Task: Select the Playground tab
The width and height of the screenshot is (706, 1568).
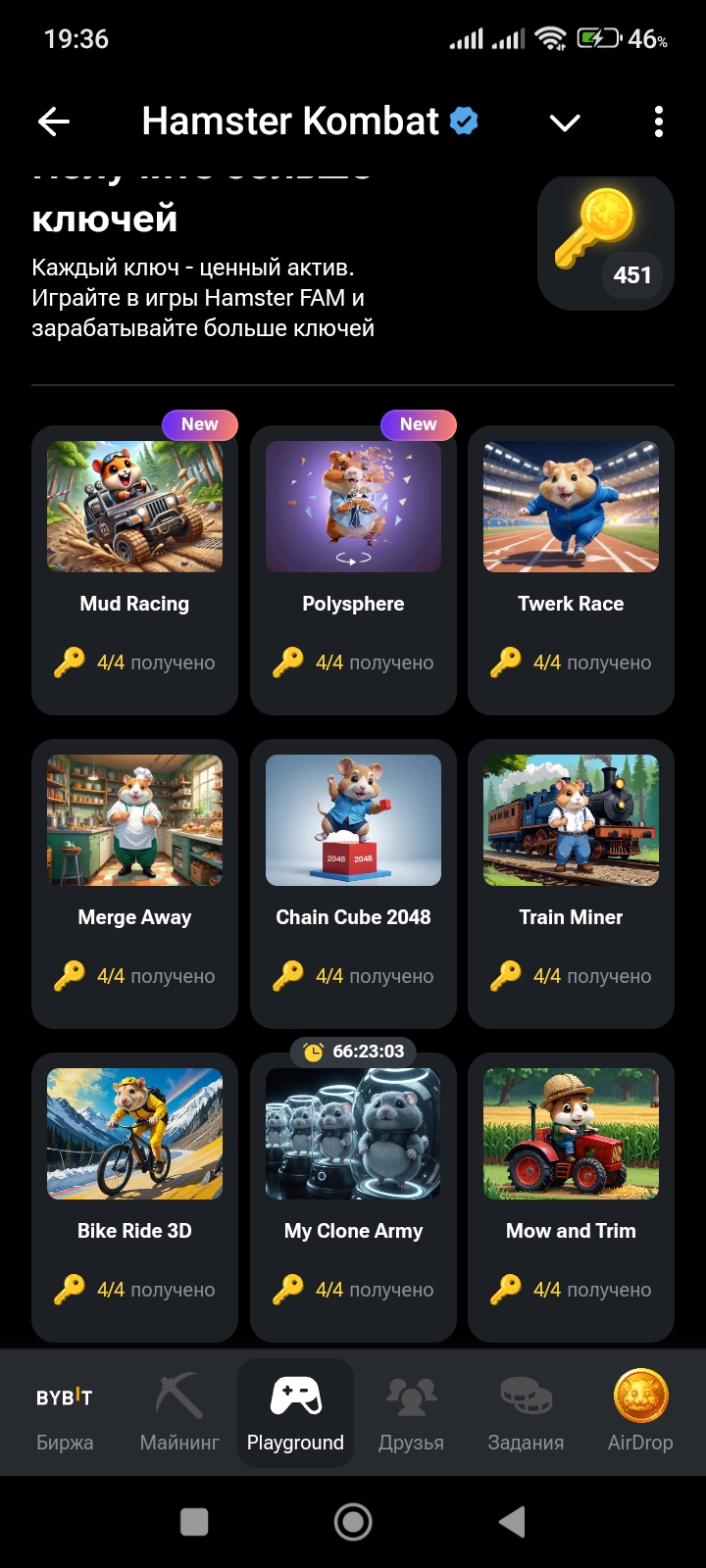Action: (x=295, y=1413)
